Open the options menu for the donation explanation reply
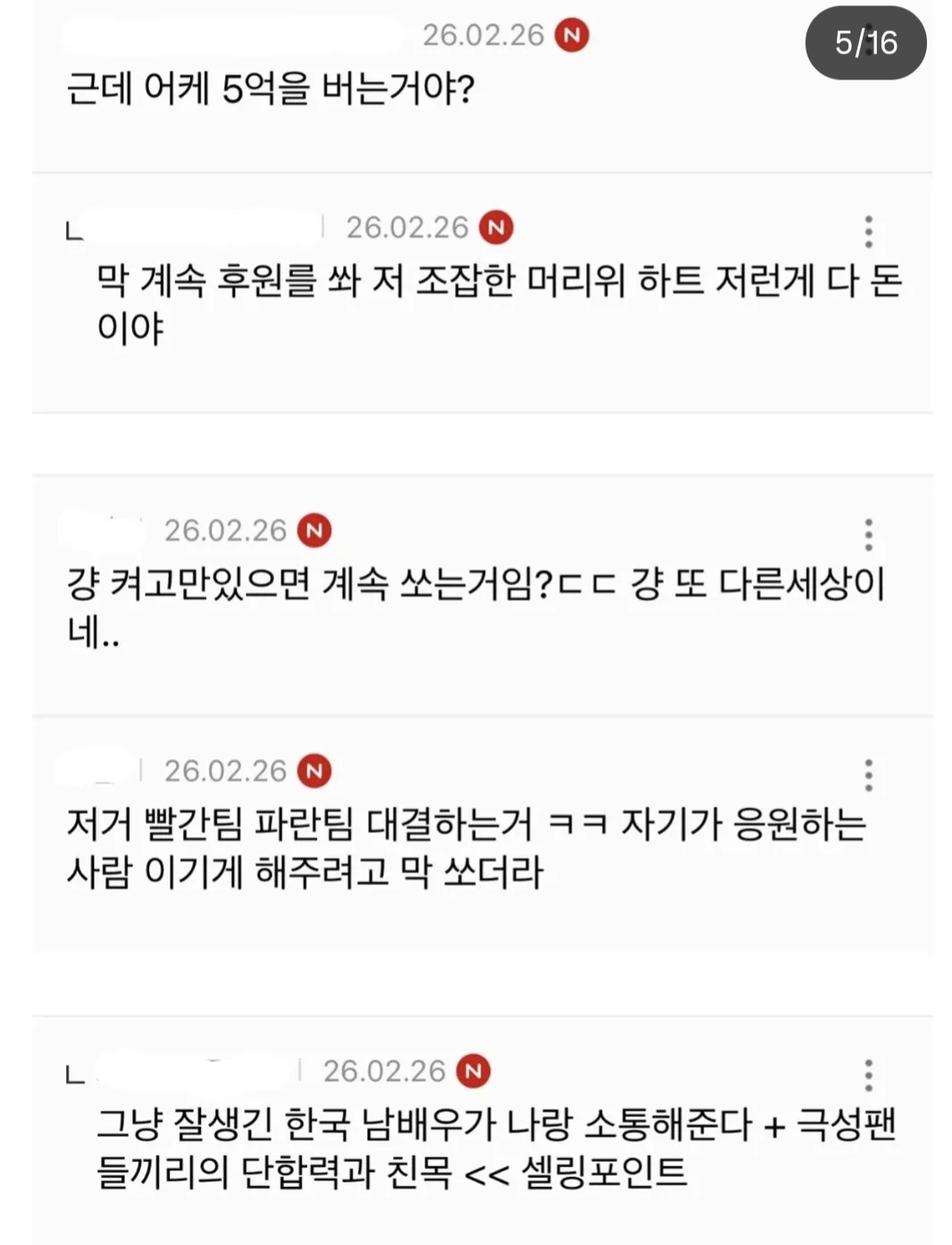The width and height of the screenshot is (952, 1245). pyautogui.click(x=868, y=230)
